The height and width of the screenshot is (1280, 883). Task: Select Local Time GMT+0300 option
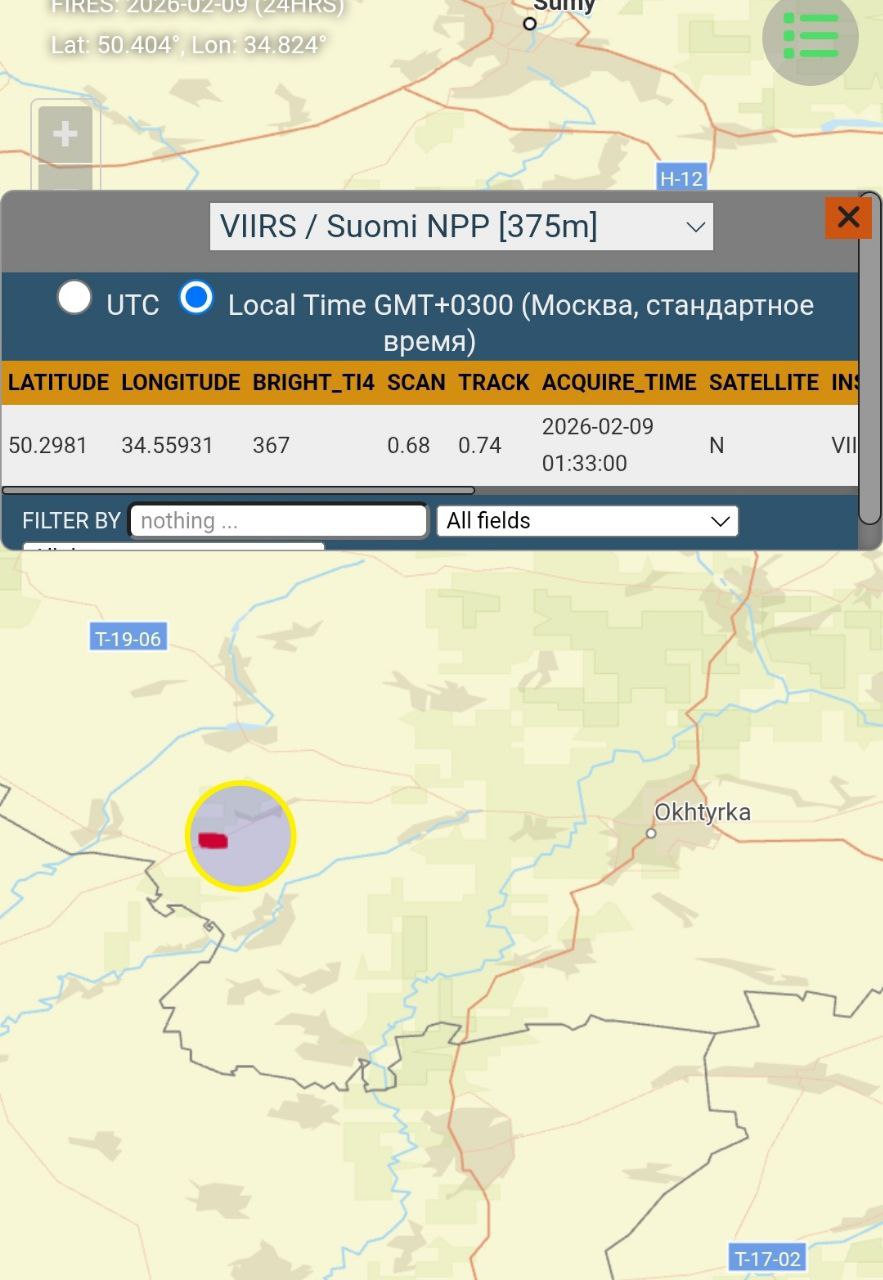pos(196,298)
